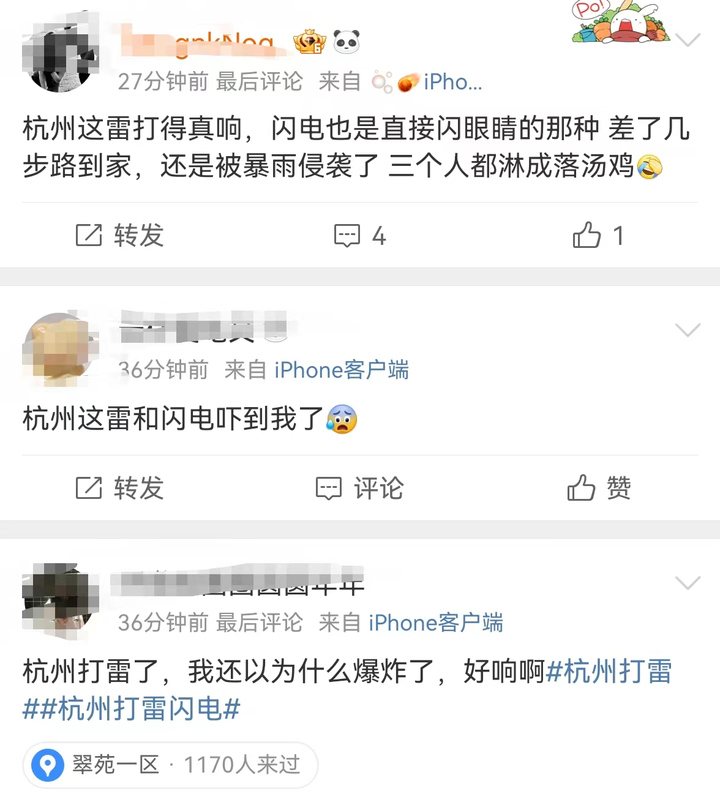Expand the options chevron on the 吓到我了 post
The image size is (720, 805).
688,330
